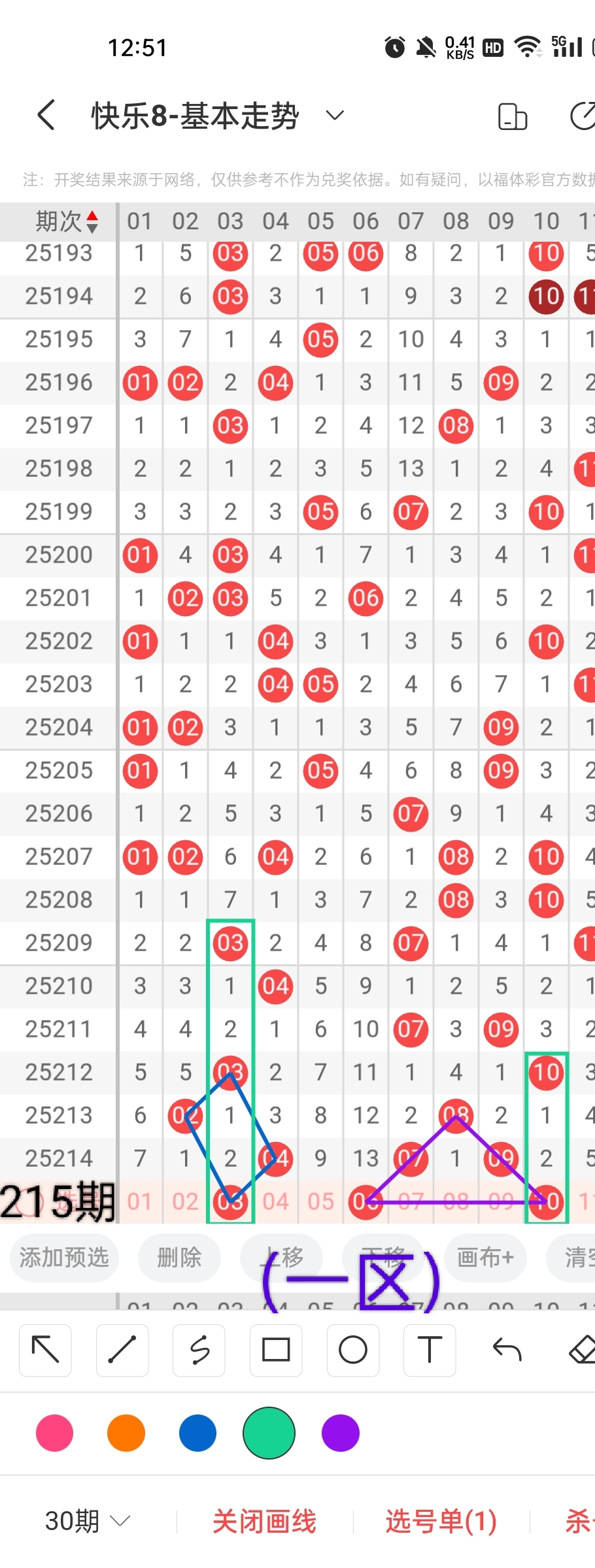Open 选号单(1) selection list
Viewport: 595px width, 1568px height.
(441, 1522)
